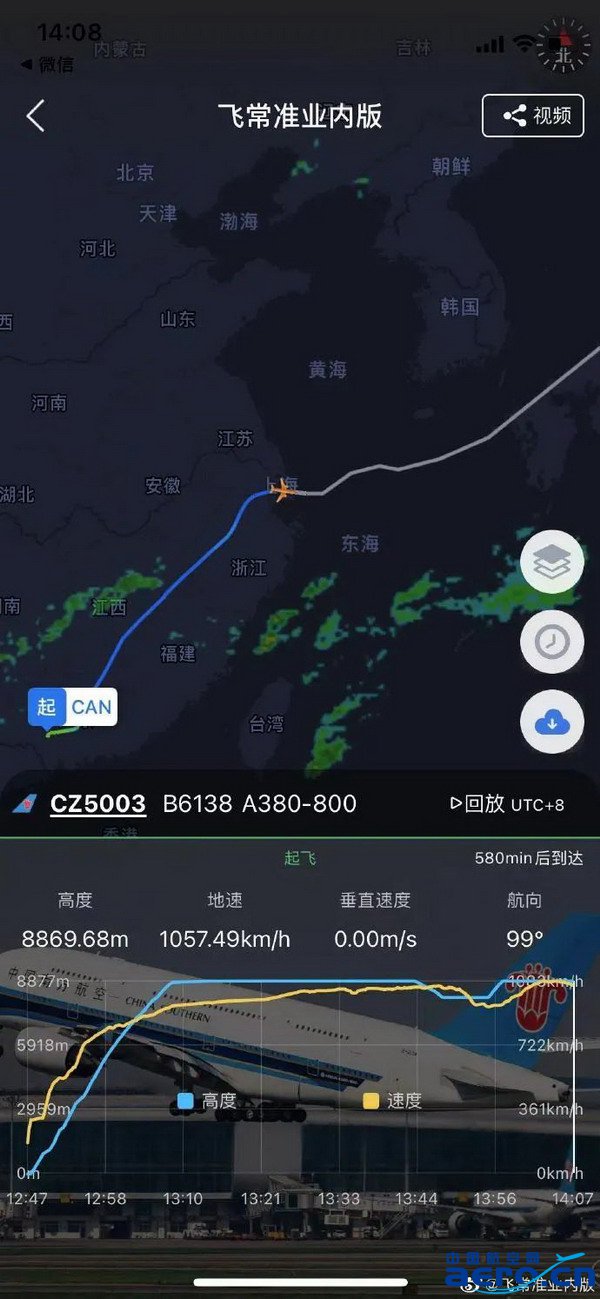
Task: Tap the CAN departure airport marker
Action: point(72,707)
